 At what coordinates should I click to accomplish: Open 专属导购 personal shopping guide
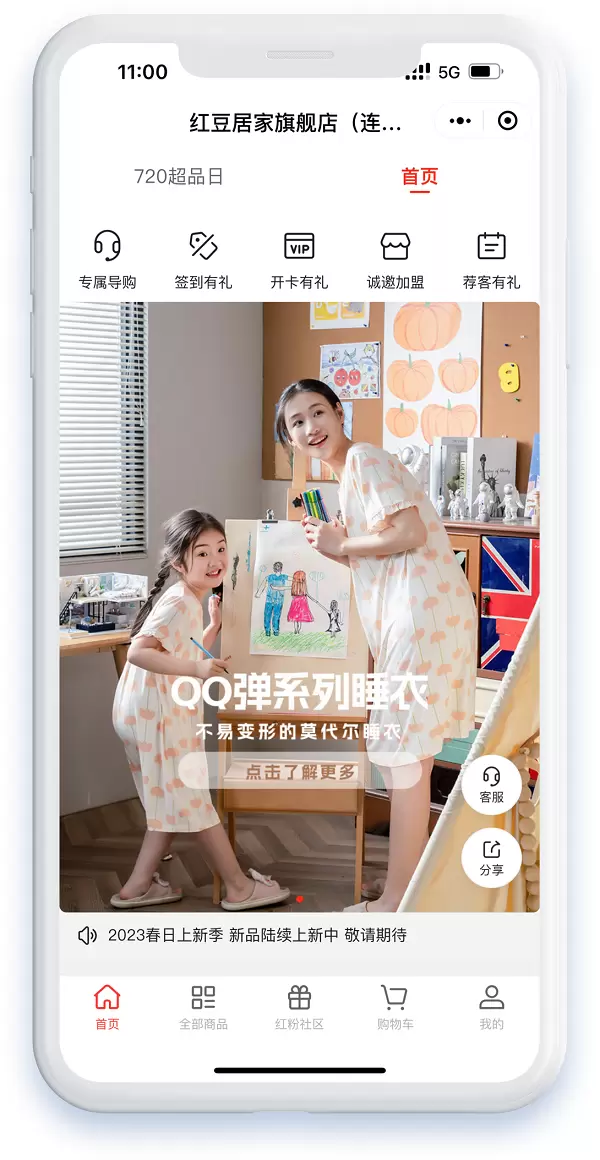107,259
